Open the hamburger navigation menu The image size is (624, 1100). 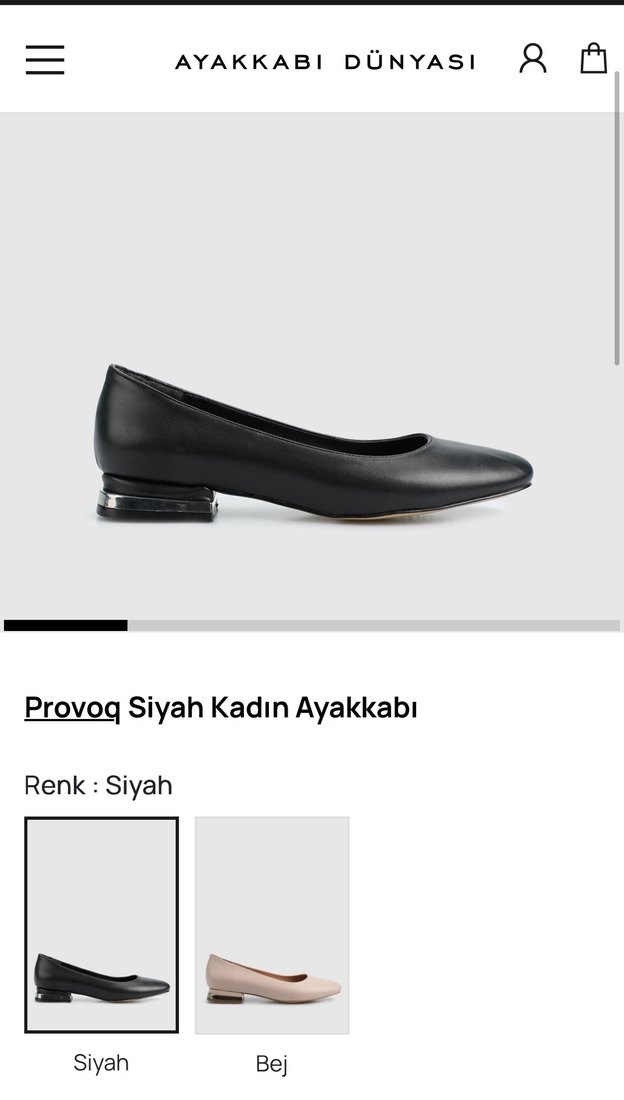pyautogui.click(x=45, y=60)
